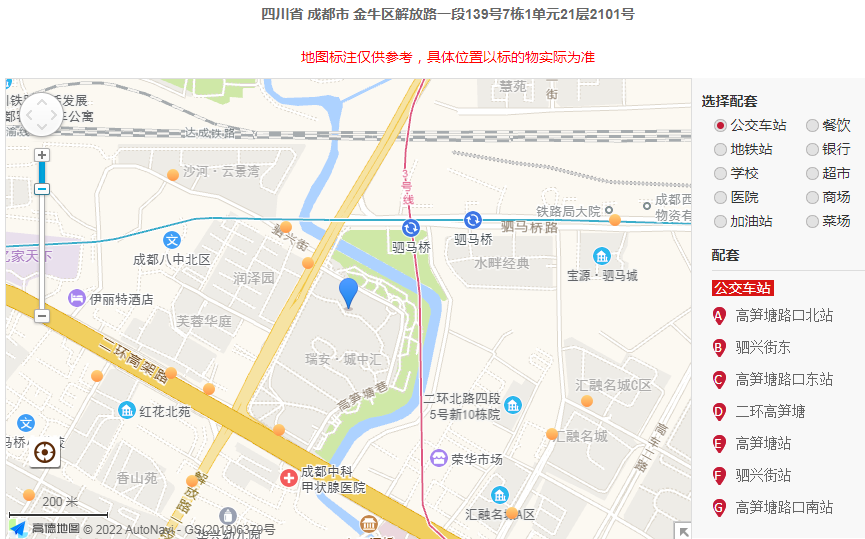Screen dimensions: 865x539
Task: Open bus stop B 驷兴街东
Action: tap(763, 348)
